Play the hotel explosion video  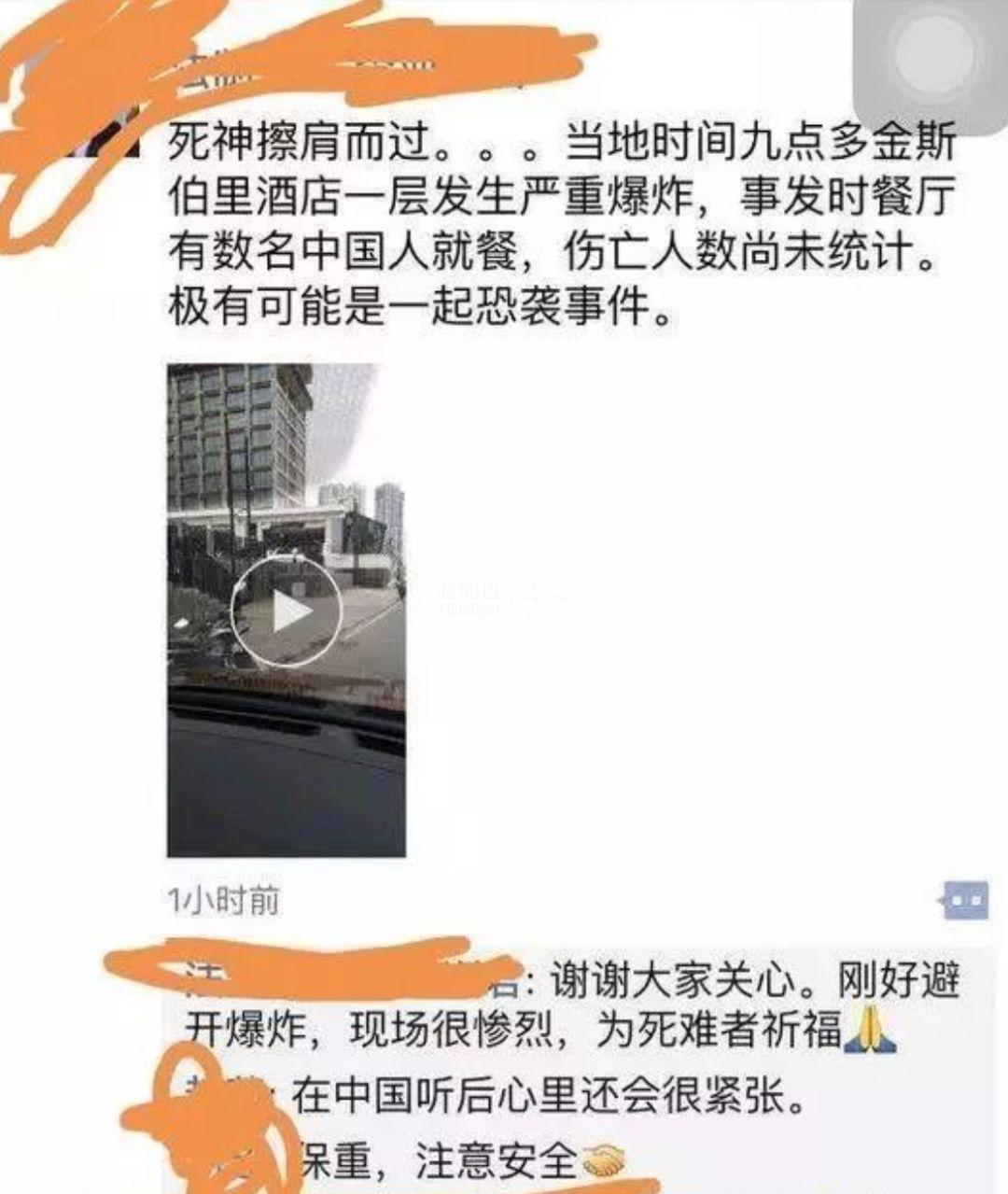coord(287,611)
